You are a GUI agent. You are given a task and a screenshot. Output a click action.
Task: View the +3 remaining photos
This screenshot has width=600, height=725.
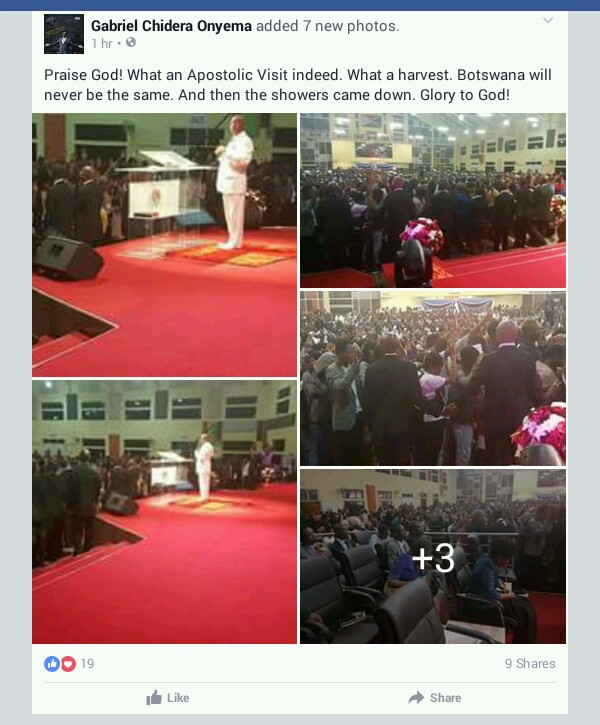pyautogui.click(x=432, y=557)
